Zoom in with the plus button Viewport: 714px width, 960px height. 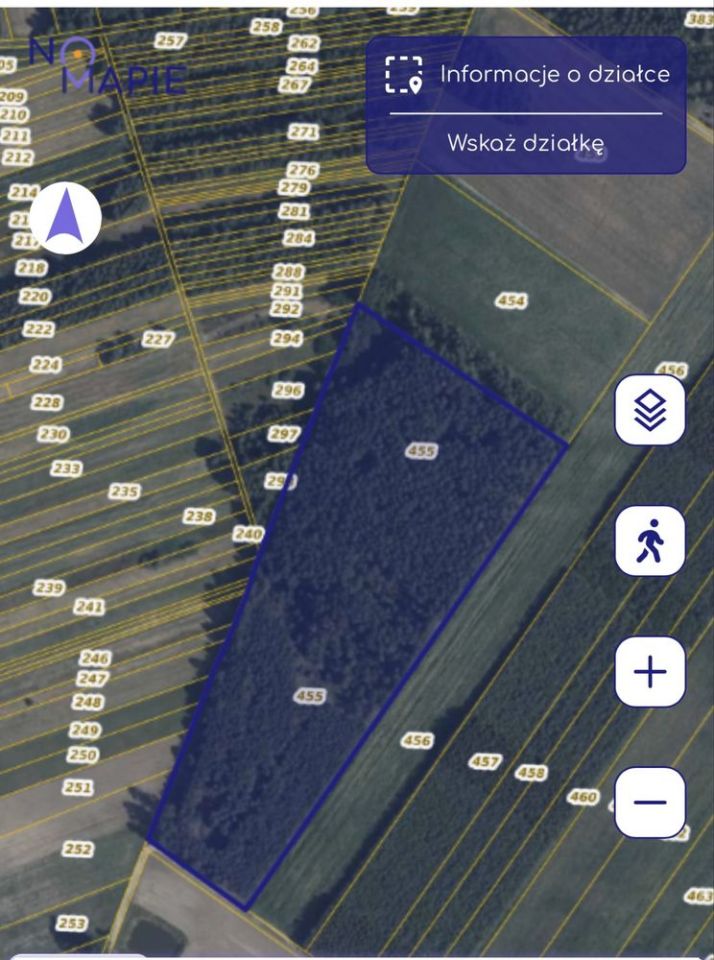tap(650, 672)
